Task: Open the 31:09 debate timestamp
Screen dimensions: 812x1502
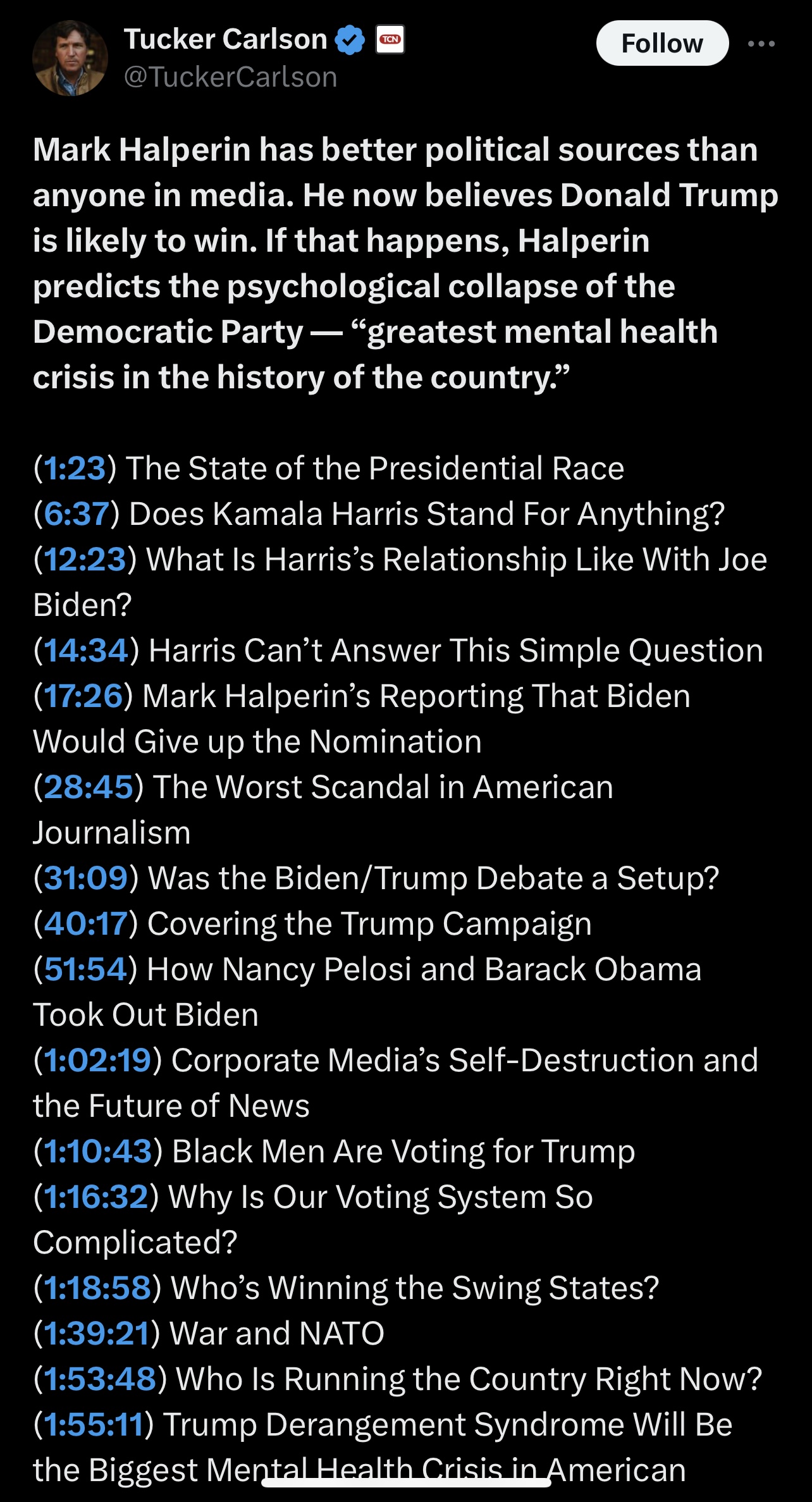Action: click(86, 878)
